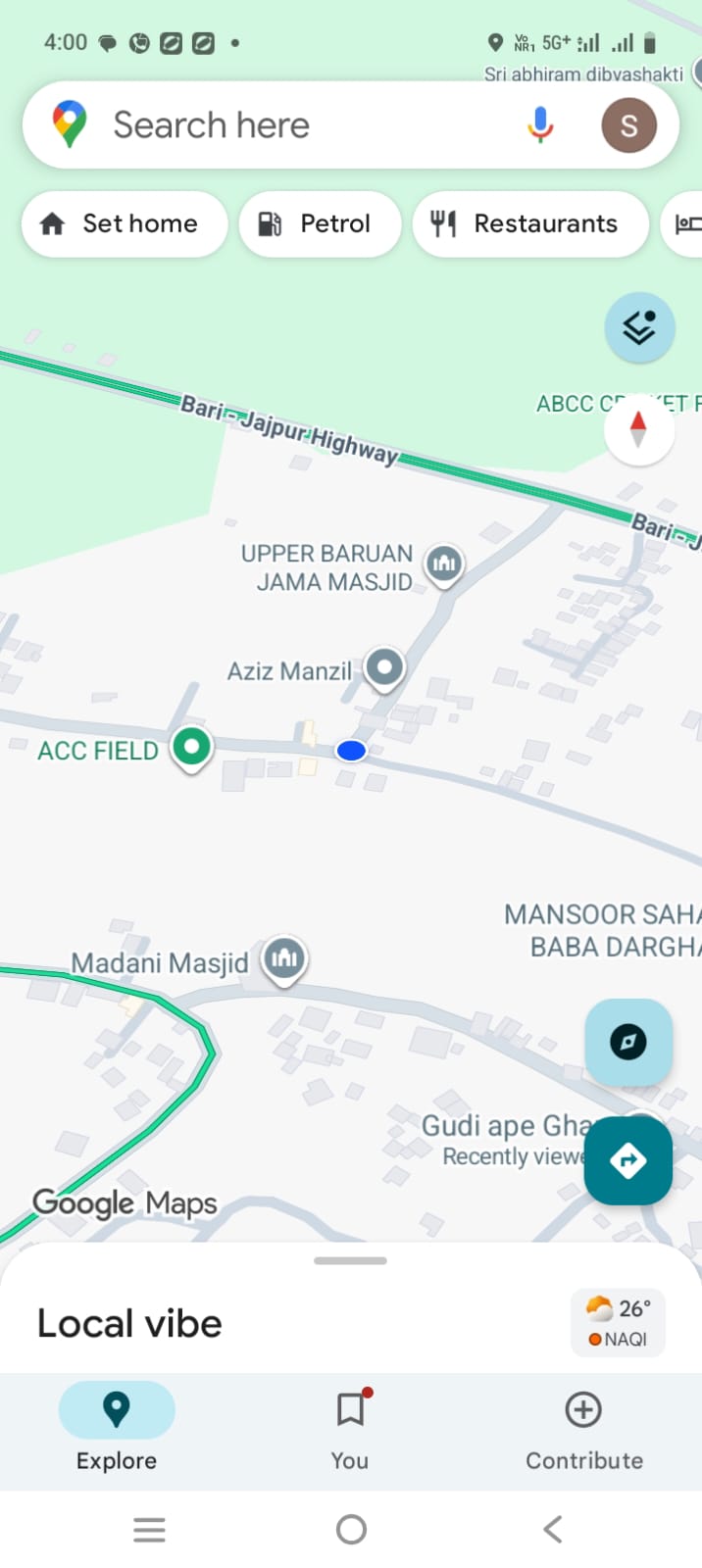Center map on my location
Image resolution: width=702 pixels, height=1568 pixels.
coord(628,1041)
